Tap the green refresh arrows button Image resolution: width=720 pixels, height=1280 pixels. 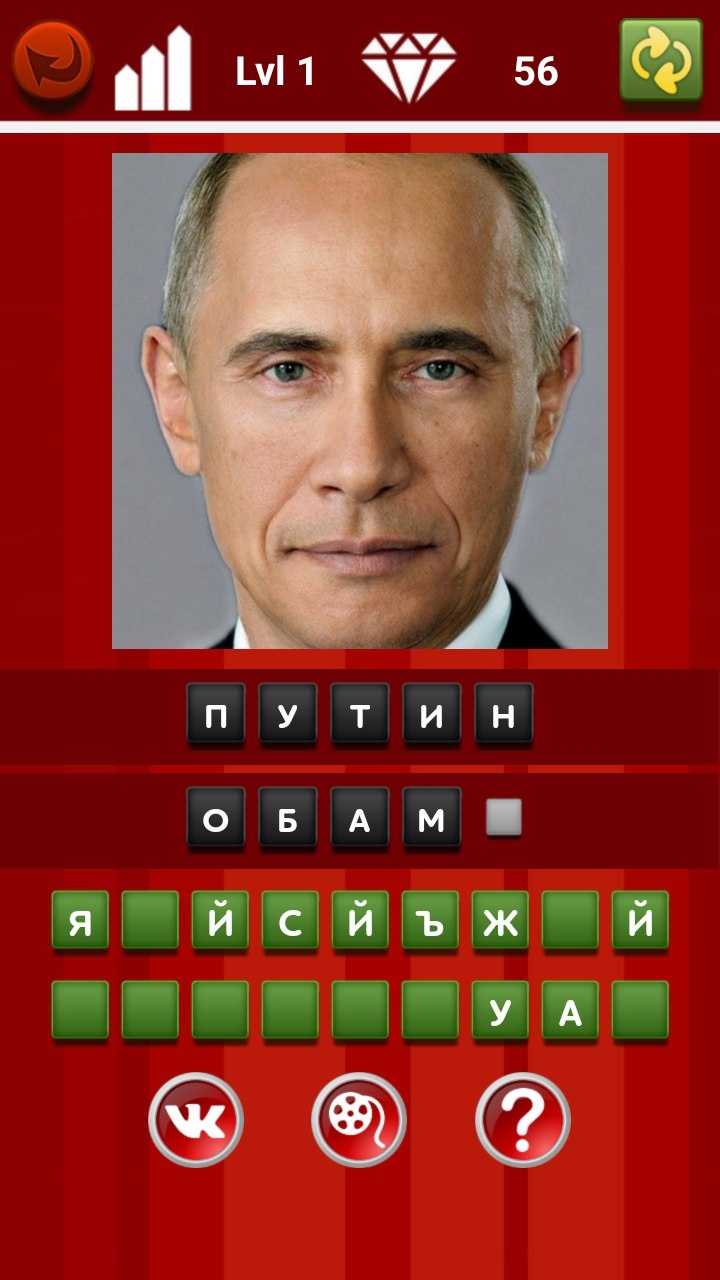(661, 60)
